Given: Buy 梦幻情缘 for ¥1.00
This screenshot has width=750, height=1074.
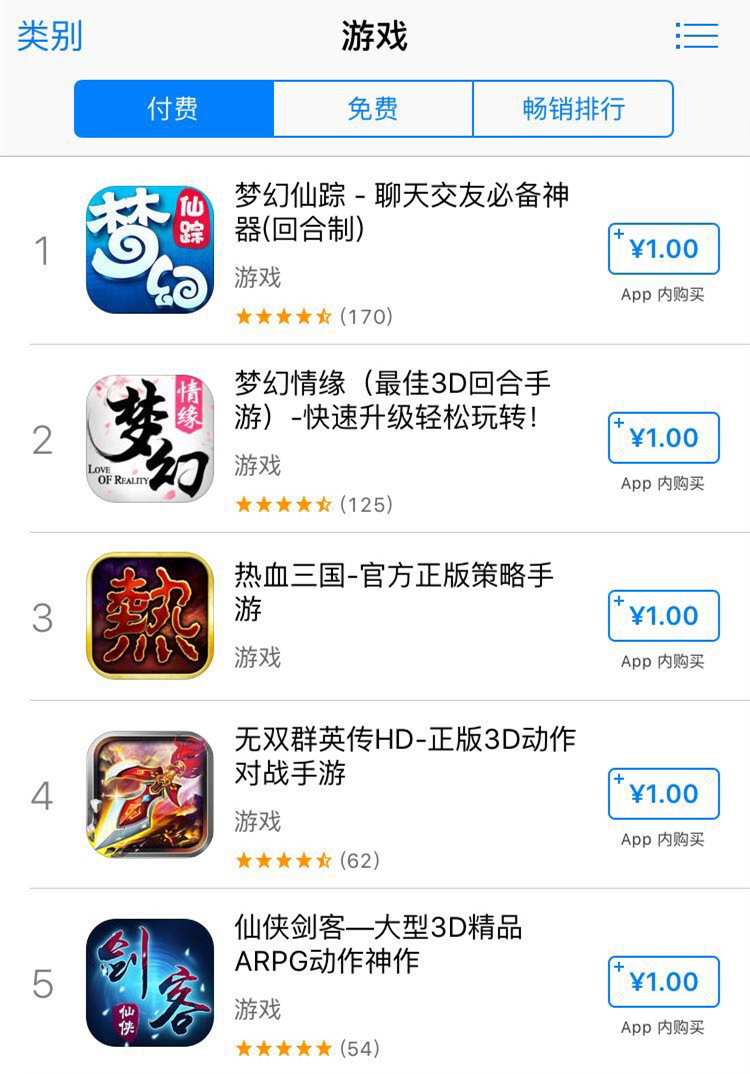Looking at the screenshot, I should pyautogui.click(x=664, y=438).
